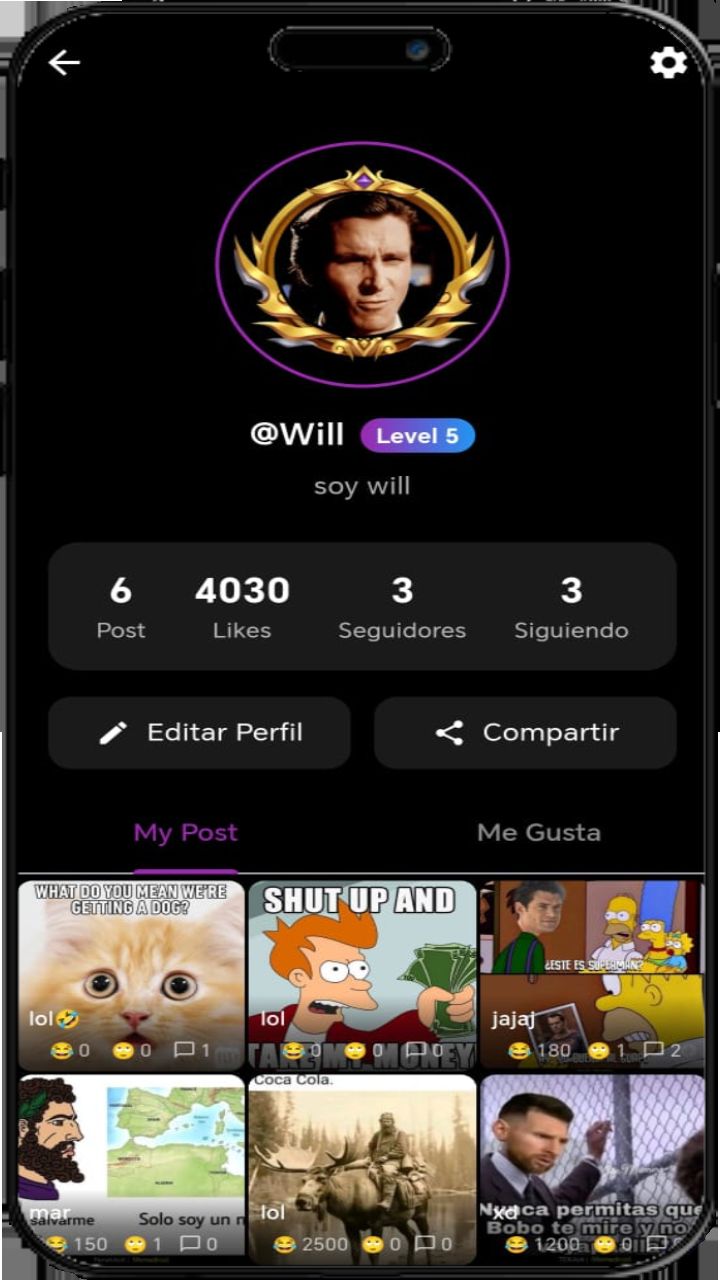
Task: Tap the Editar Perfil button
Action: click(200, 733)
